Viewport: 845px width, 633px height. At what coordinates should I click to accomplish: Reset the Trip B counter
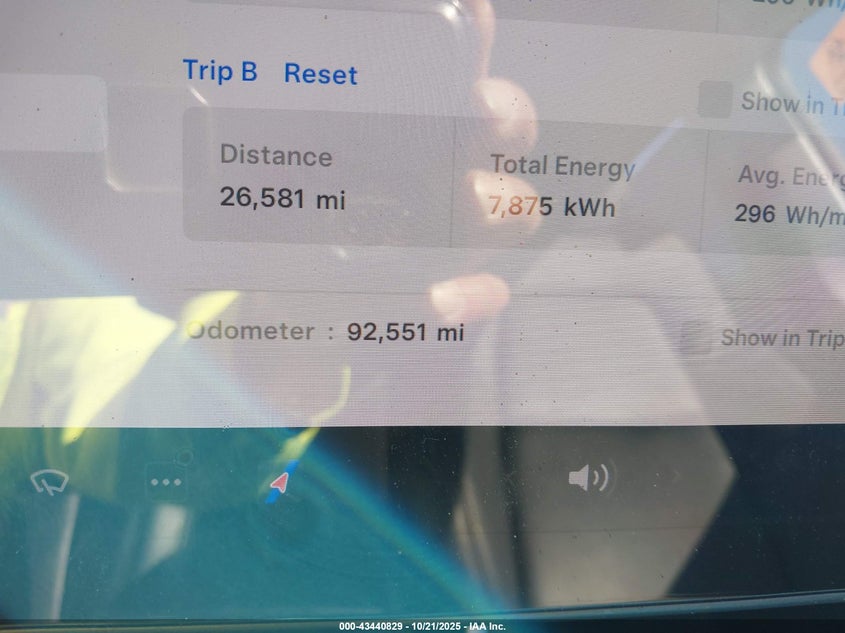click(x=320, y=74)
